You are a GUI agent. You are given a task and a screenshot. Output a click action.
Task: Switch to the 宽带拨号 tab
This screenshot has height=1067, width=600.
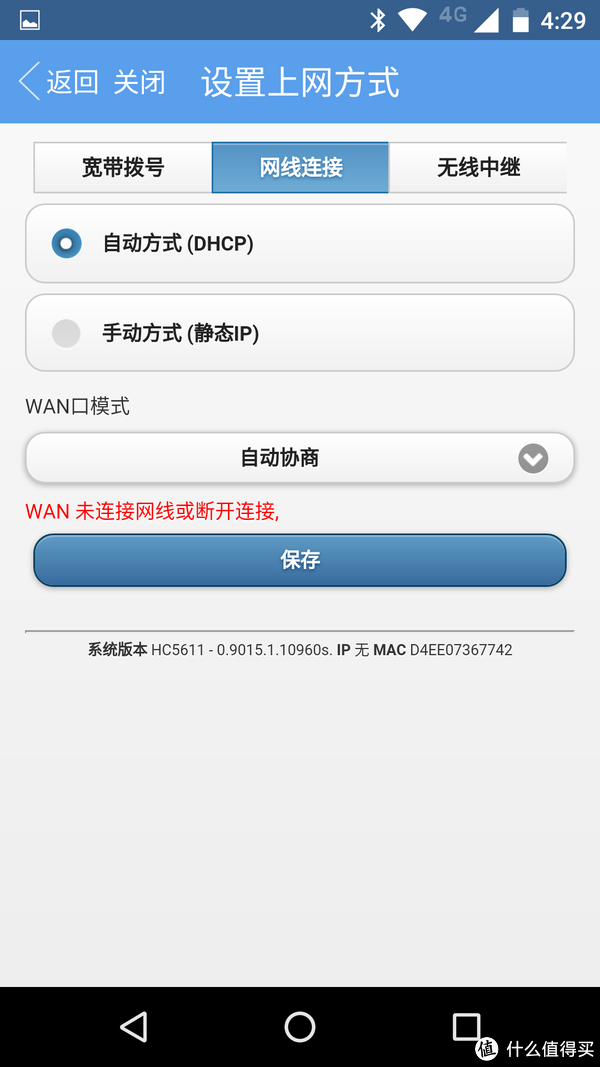(123, 167)
